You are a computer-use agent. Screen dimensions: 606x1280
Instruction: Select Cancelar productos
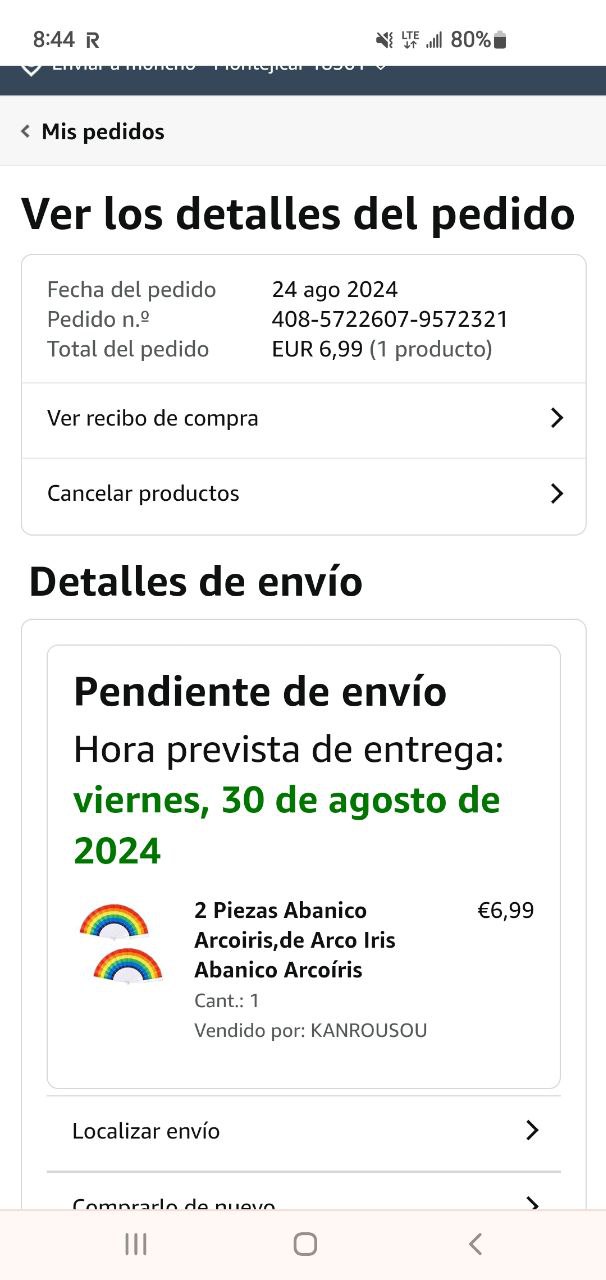(x=303, y=494)
